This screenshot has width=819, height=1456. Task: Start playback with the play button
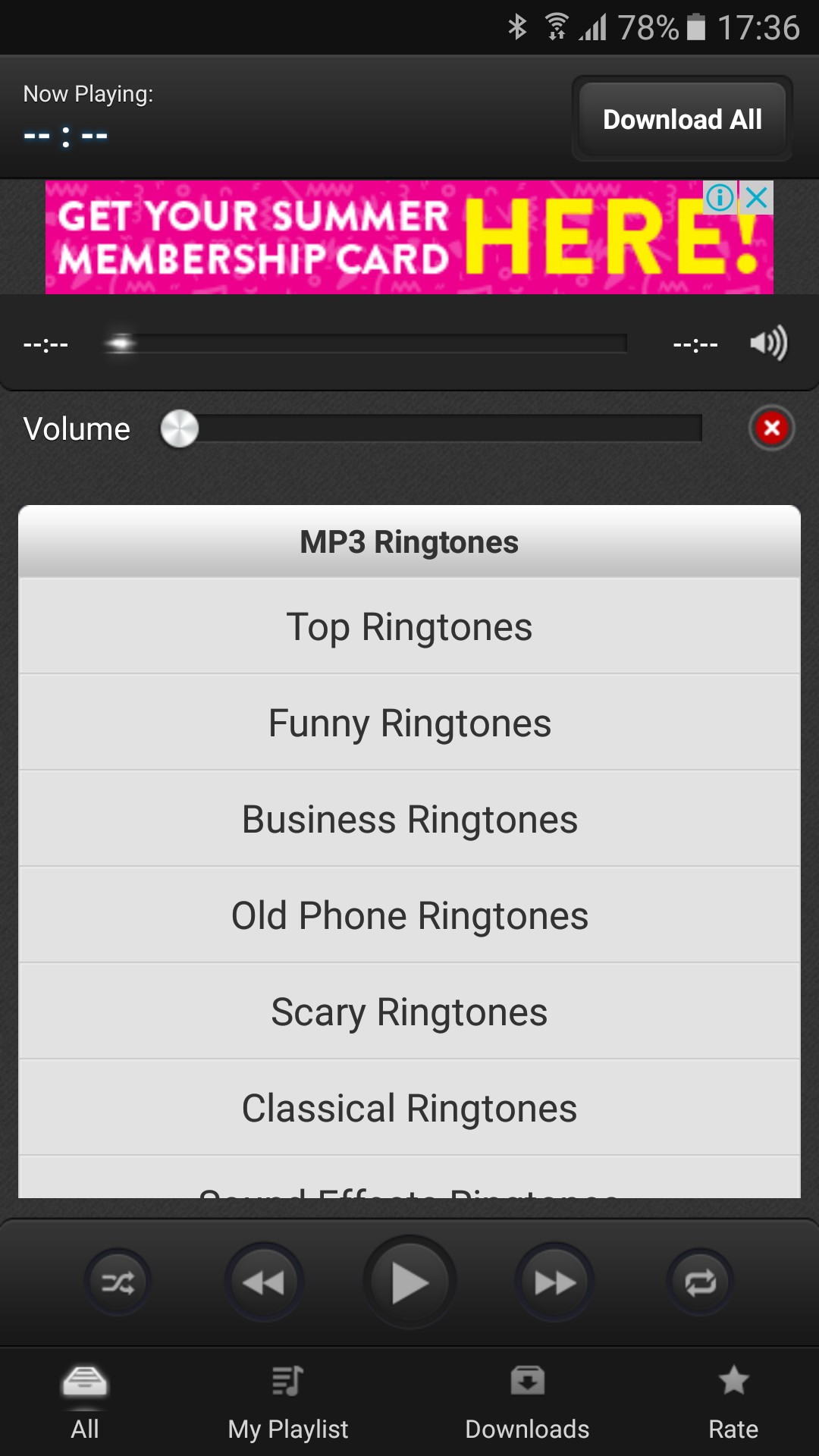click(x=409, y=1282)
